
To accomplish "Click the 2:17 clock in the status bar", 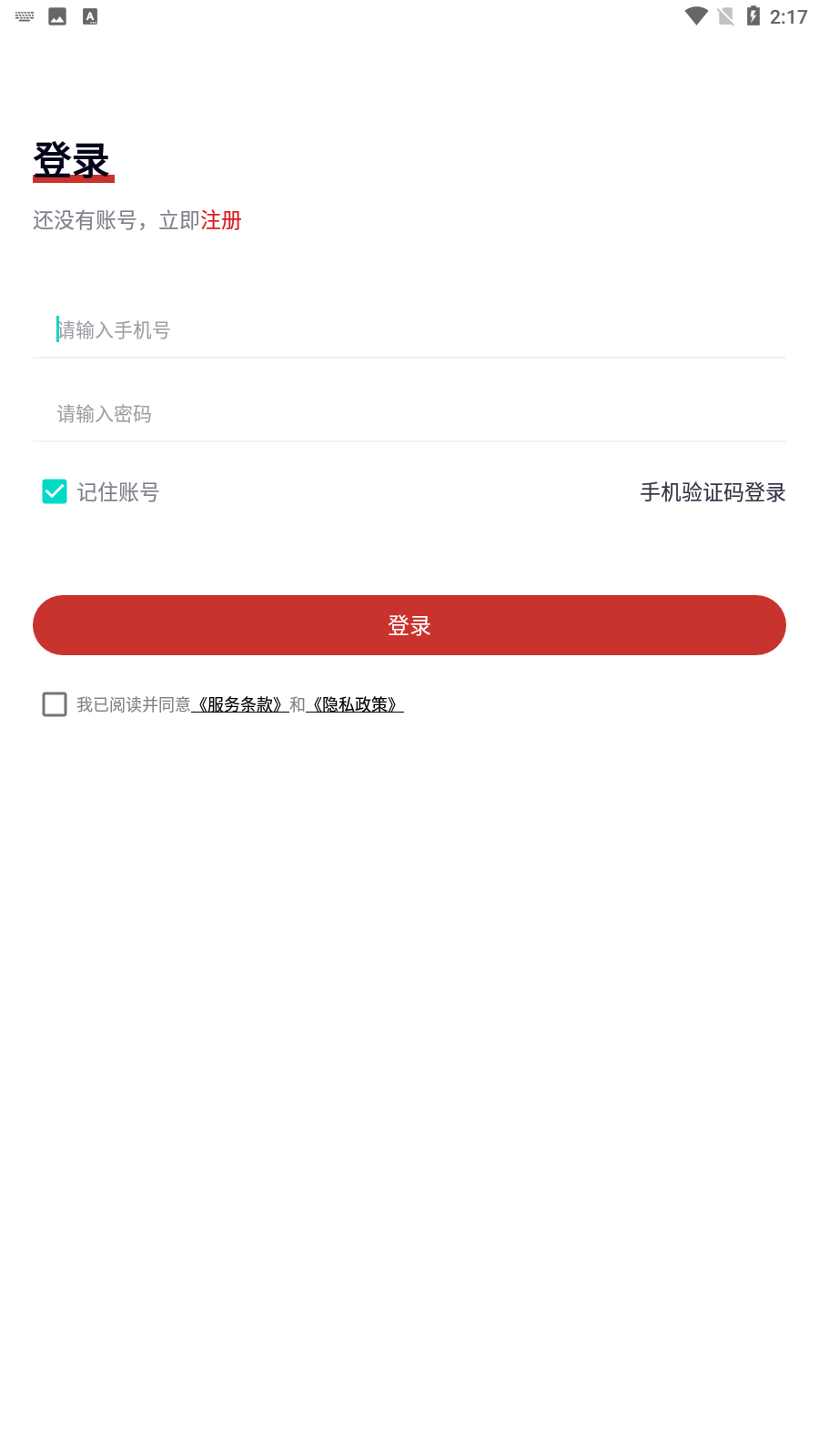I will pyautogui.click(x=789, y=15).
